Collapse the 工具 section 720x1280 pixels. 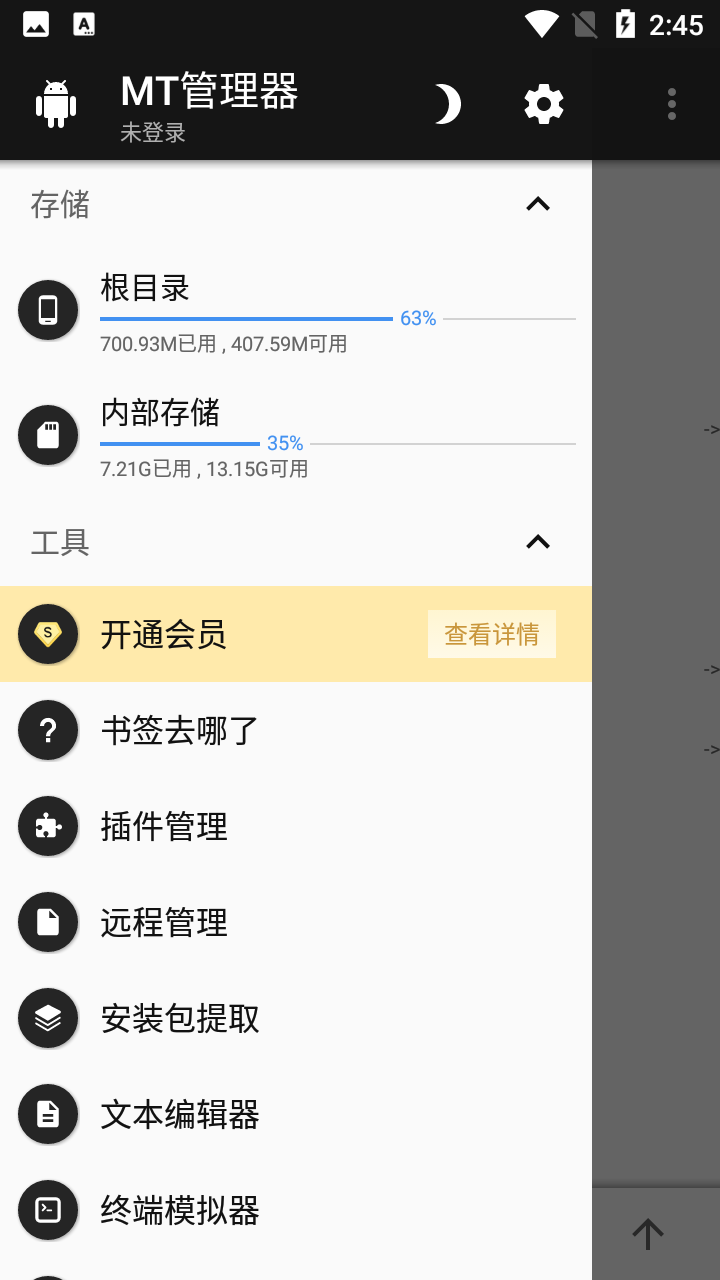538,541
